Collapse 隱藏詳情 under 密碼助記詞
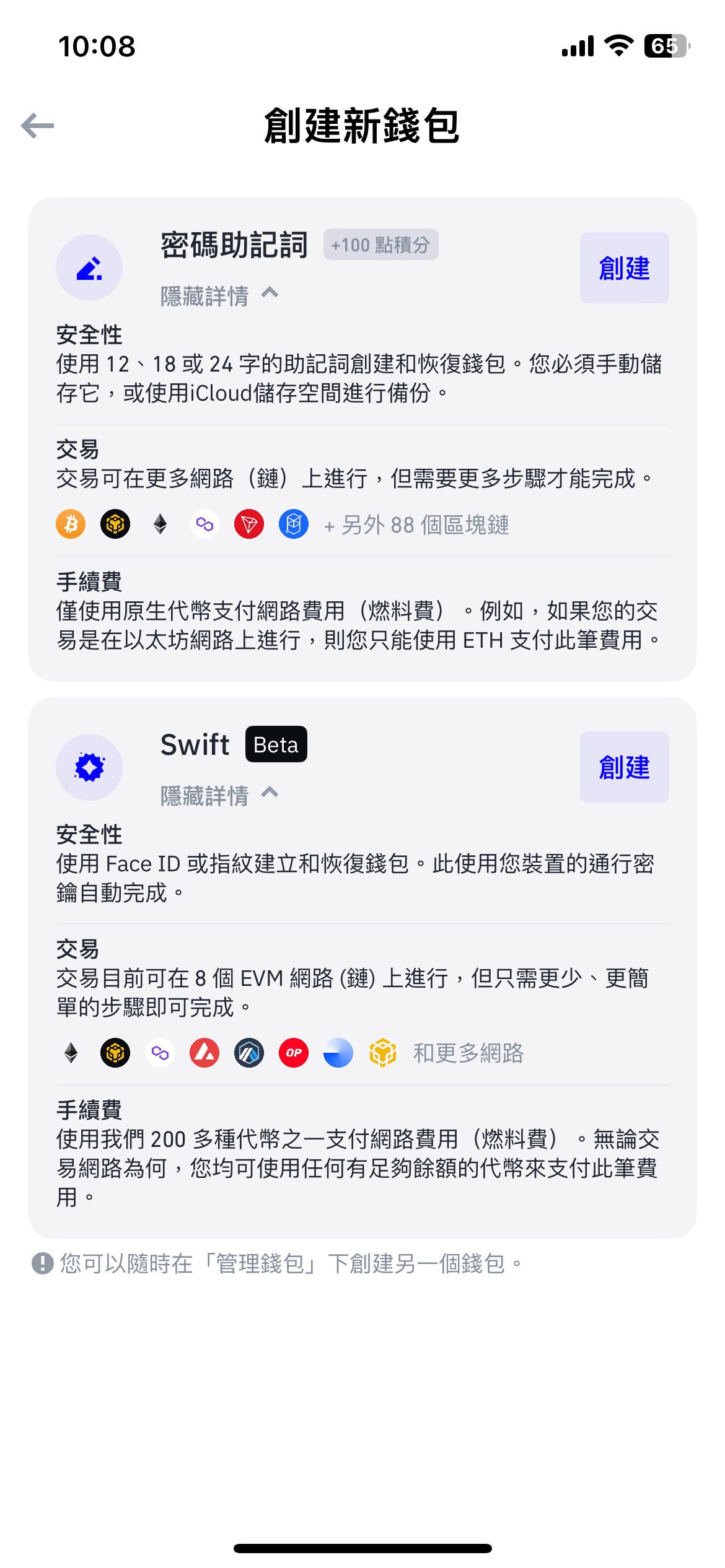This screenshot has height=1568, width=725. pyautogui.click(x=219, y=295)
